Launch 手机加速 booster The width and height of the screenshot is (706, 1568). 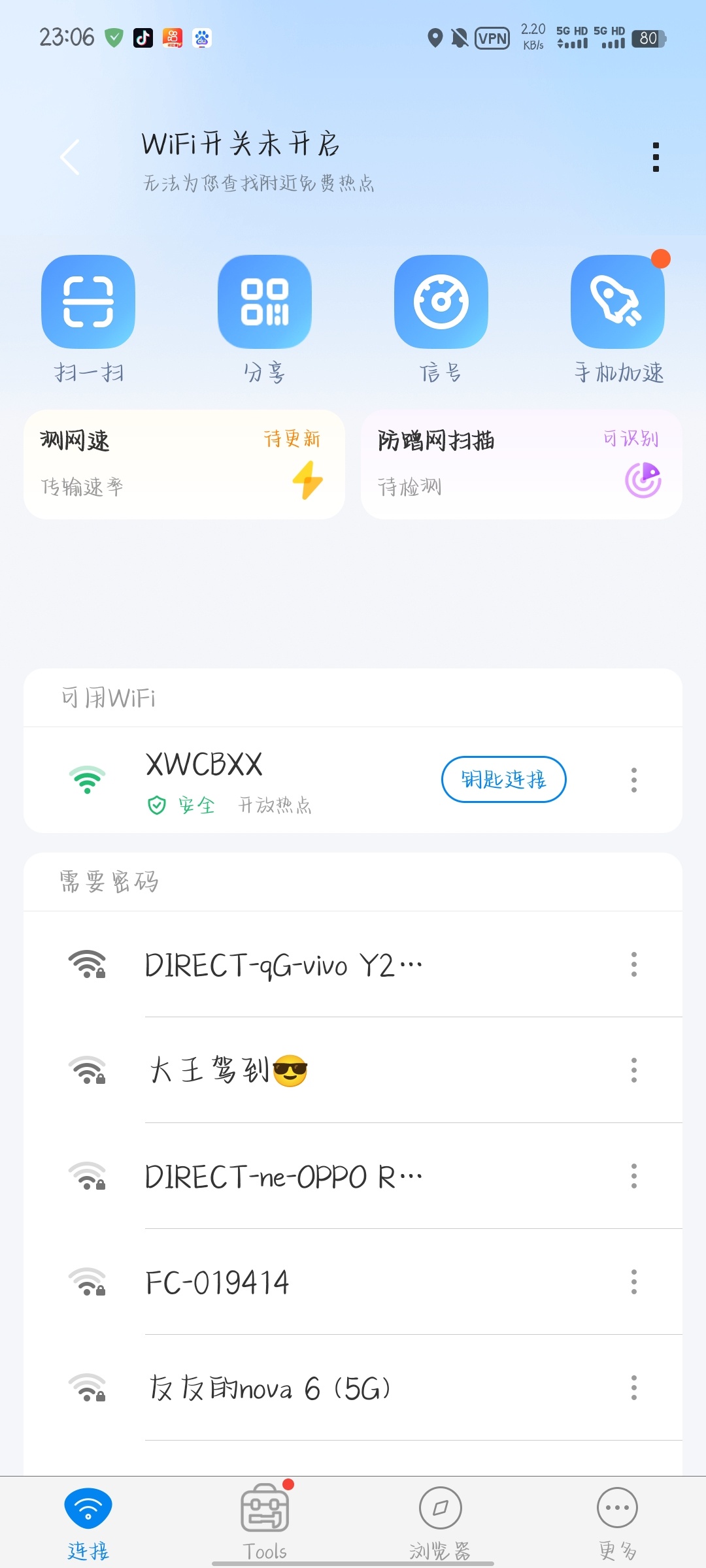point(618,302)
